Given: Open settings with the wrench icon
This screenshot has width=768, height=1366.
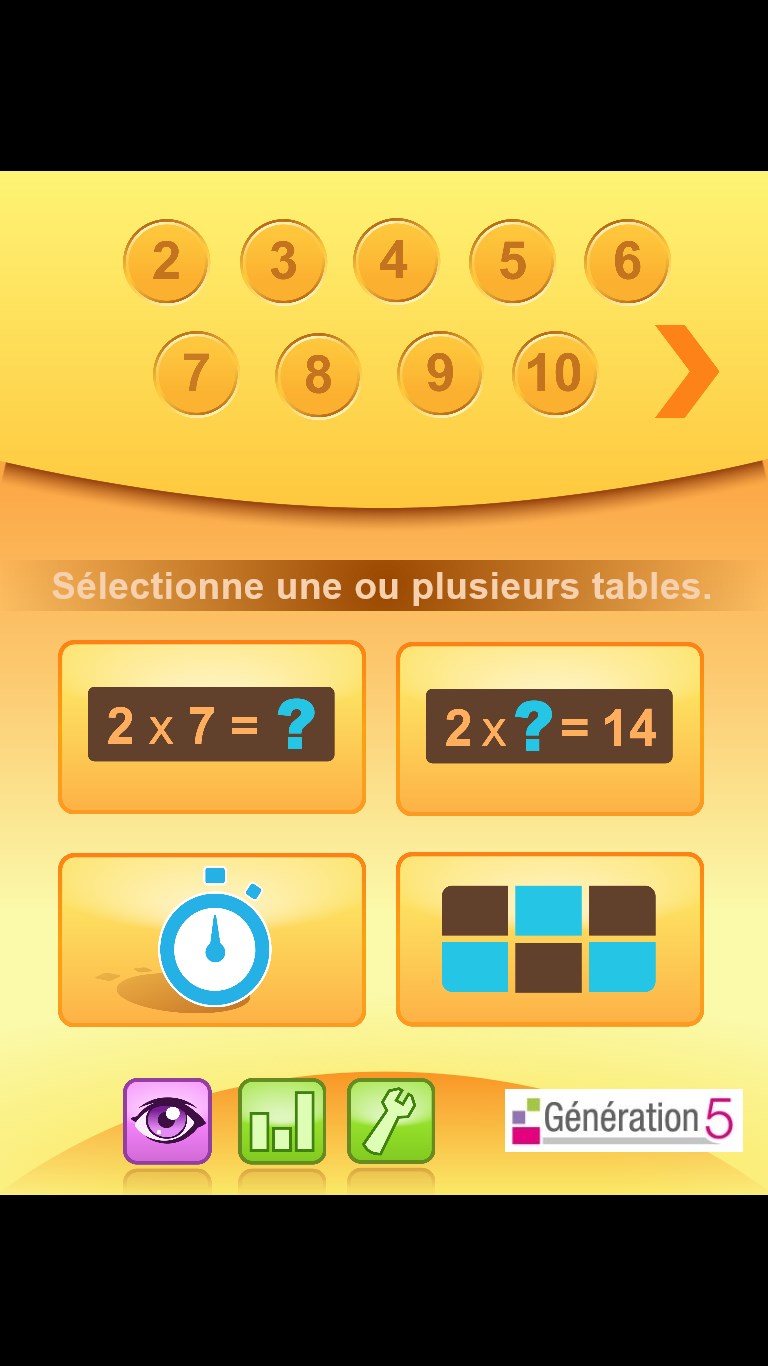Looking at the screenshot, I should click(x=391, y=1121).
